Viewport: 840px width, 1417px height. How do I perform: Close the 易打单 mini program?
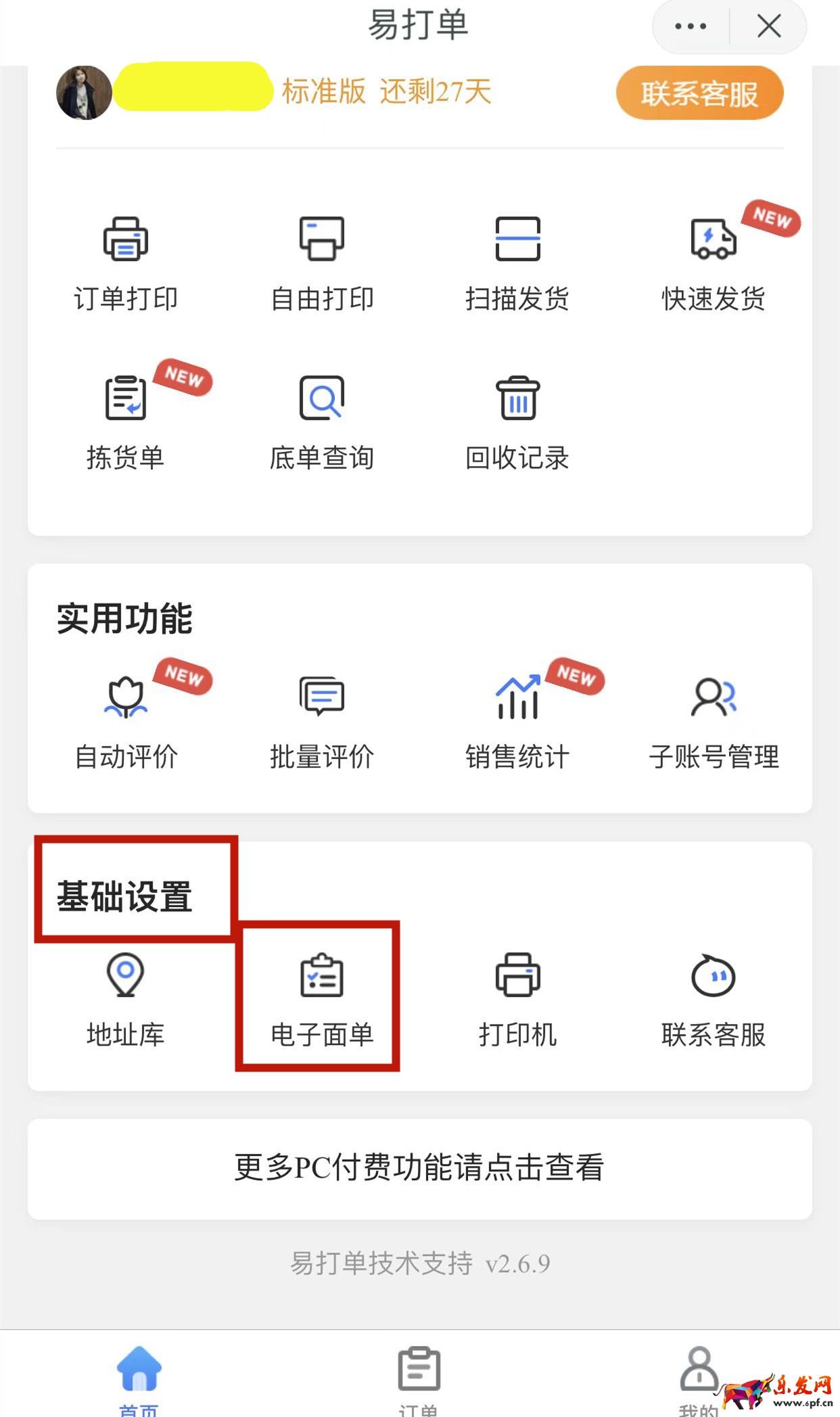[769, 27]
